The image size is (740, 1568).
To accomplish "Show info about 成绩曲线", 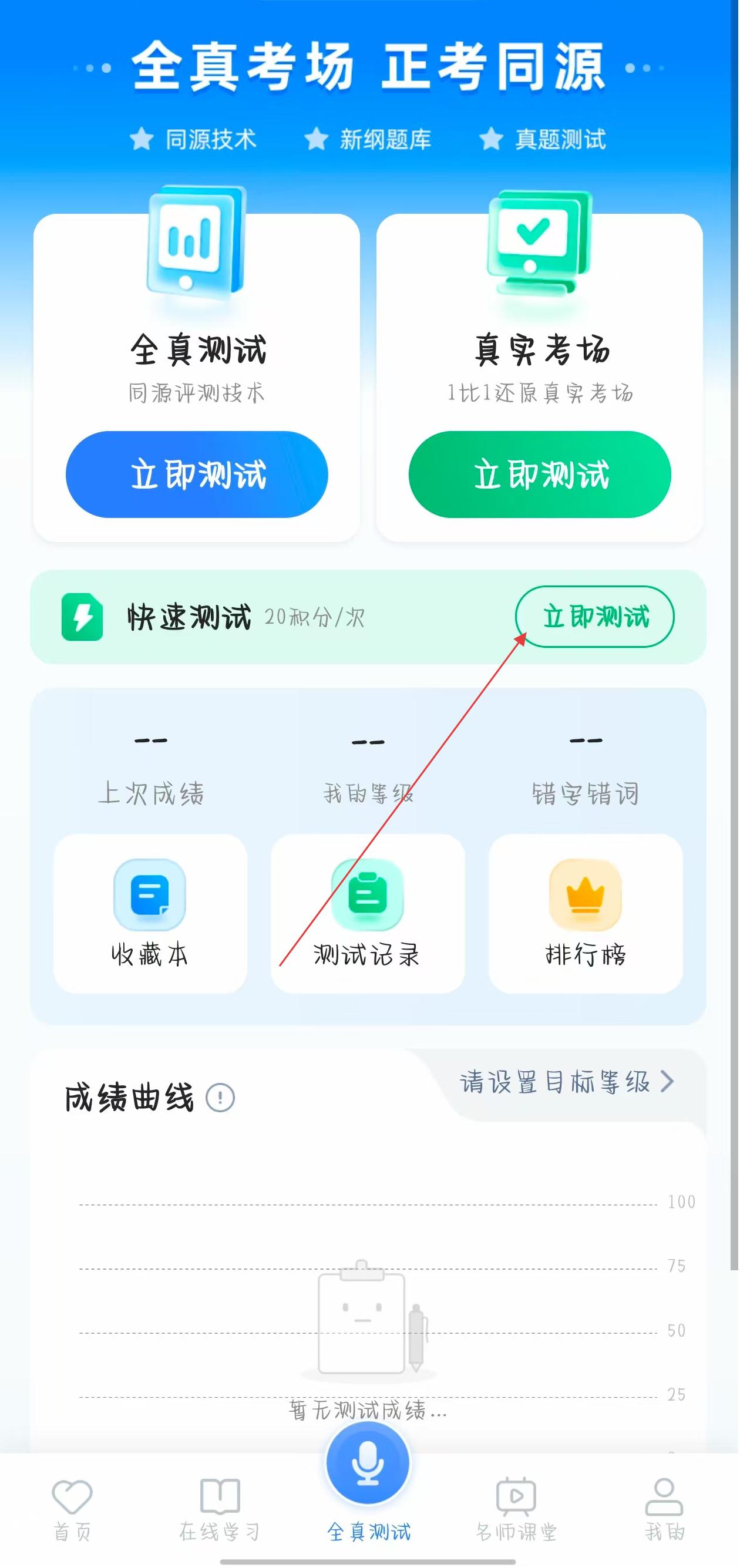I will [220, 1098].
